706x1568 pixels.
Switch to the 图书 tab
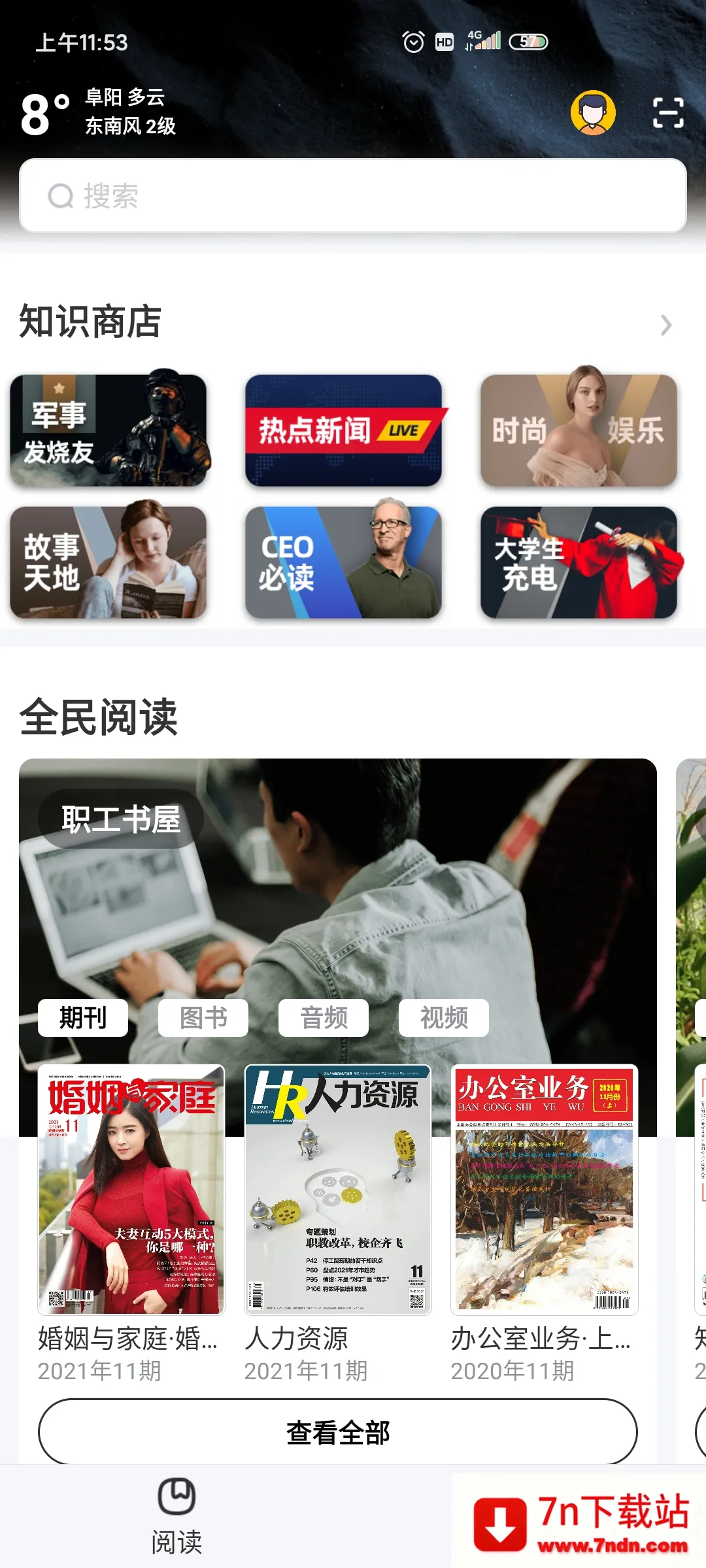click(203, 1017)
